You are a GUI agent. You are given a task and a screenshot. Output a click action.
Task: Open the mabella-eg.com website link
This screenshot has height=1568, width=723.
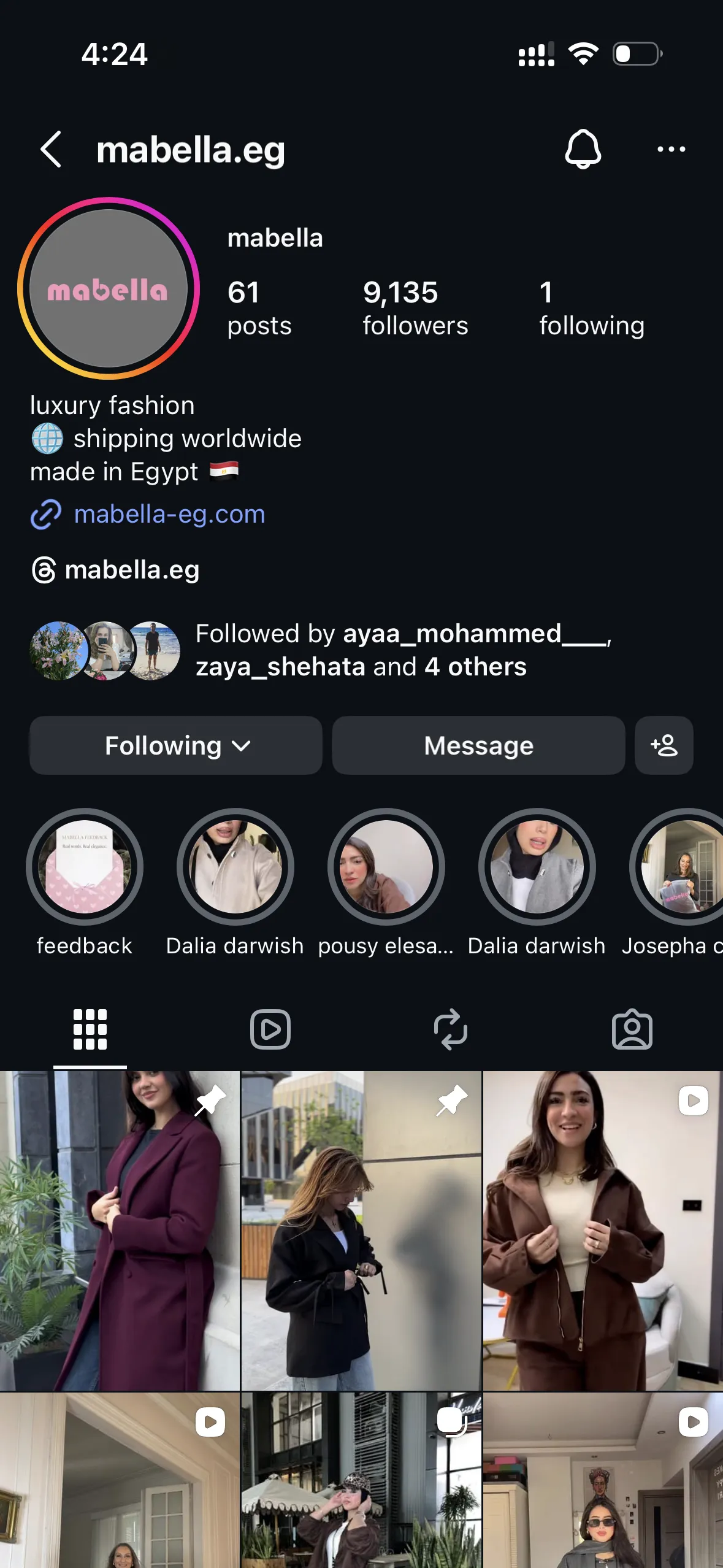click(x=169, y=514)
